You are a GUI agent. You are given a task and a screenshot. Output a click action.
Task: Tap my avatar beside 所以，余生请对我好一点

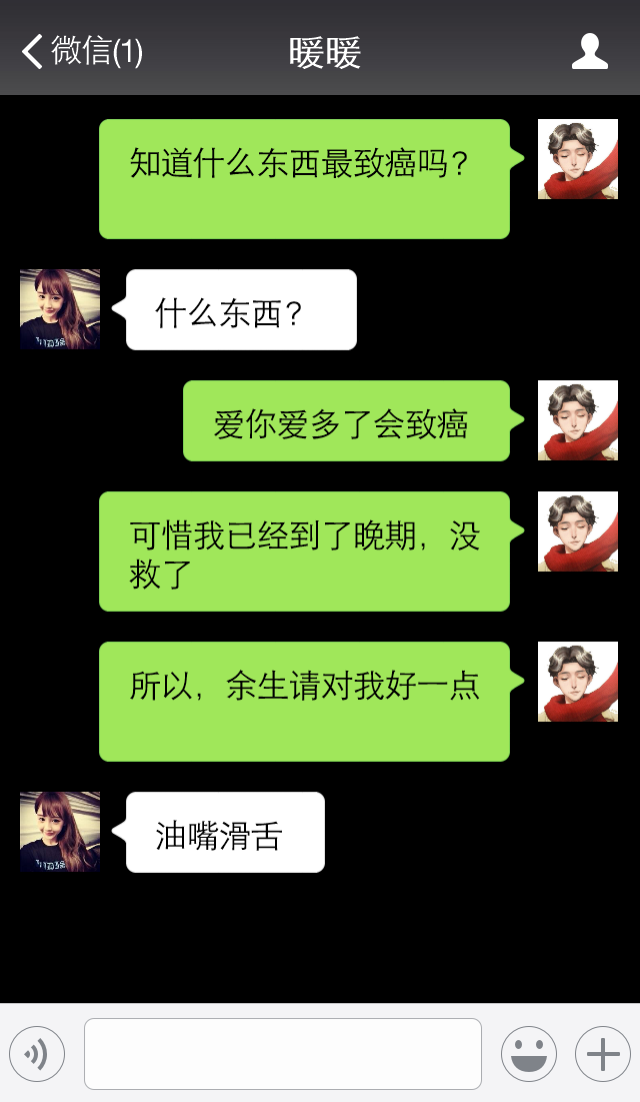click(x=577, y=682)
